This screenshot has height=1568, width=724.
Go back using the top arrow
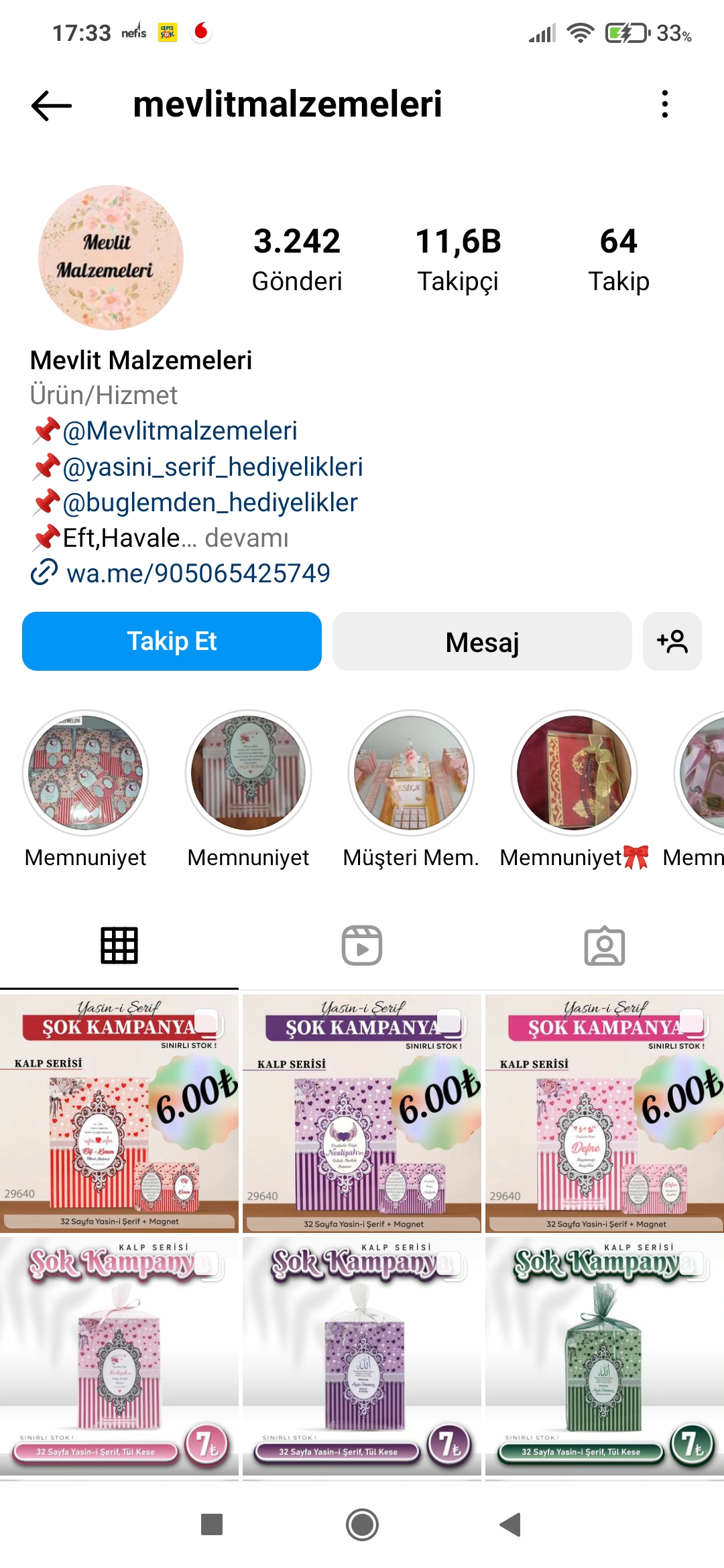(x=52, y=105)
